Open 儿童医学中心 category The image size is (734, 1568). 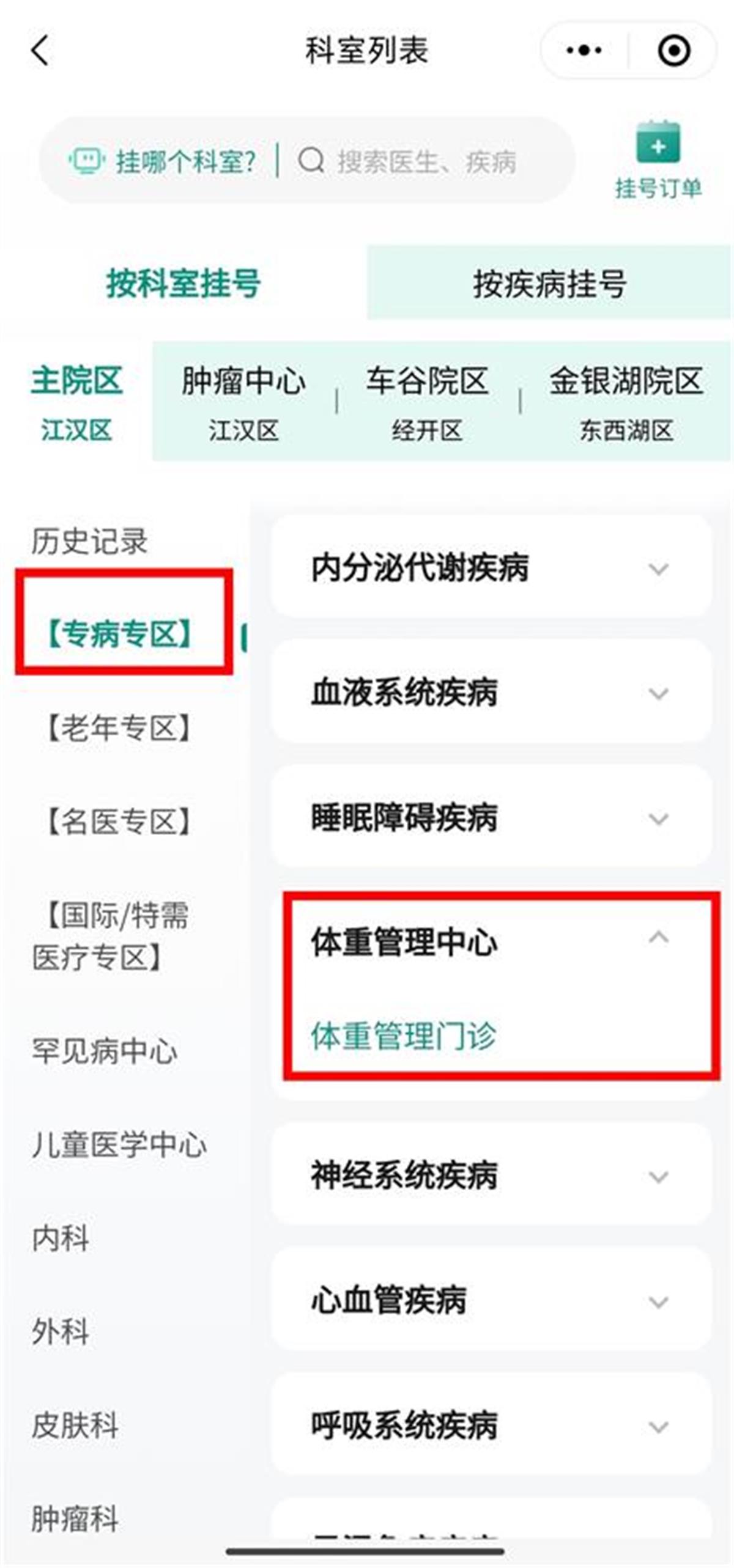[x=119, y=1144]
